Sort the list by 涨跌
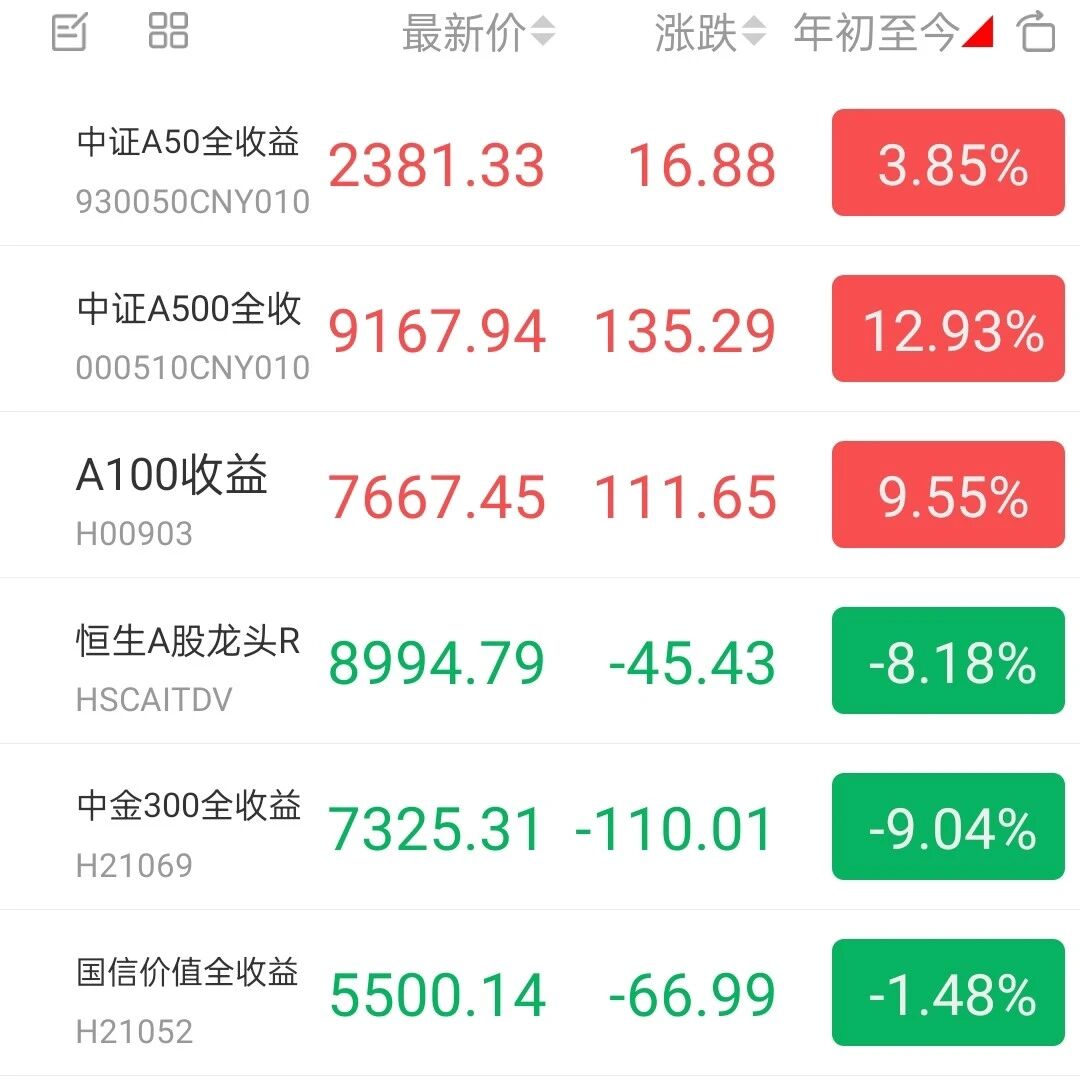This screenshot has height=1080, width=1080. tap(709, 32)
